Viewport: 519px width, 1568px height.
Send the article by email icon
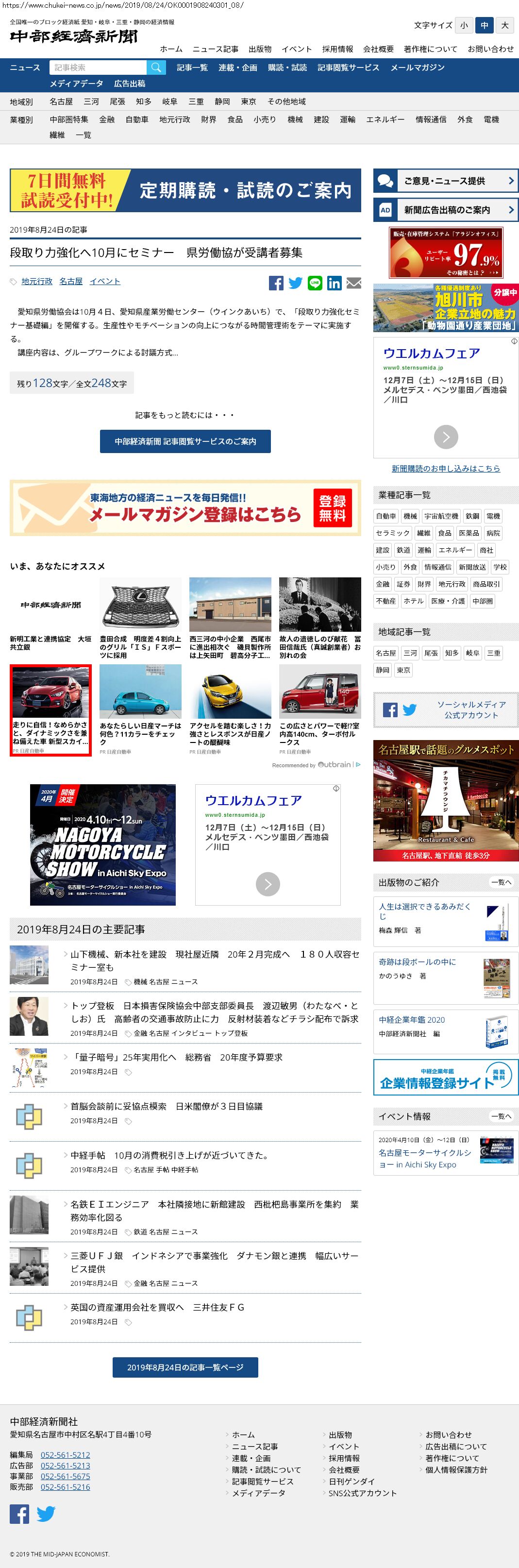353,283
